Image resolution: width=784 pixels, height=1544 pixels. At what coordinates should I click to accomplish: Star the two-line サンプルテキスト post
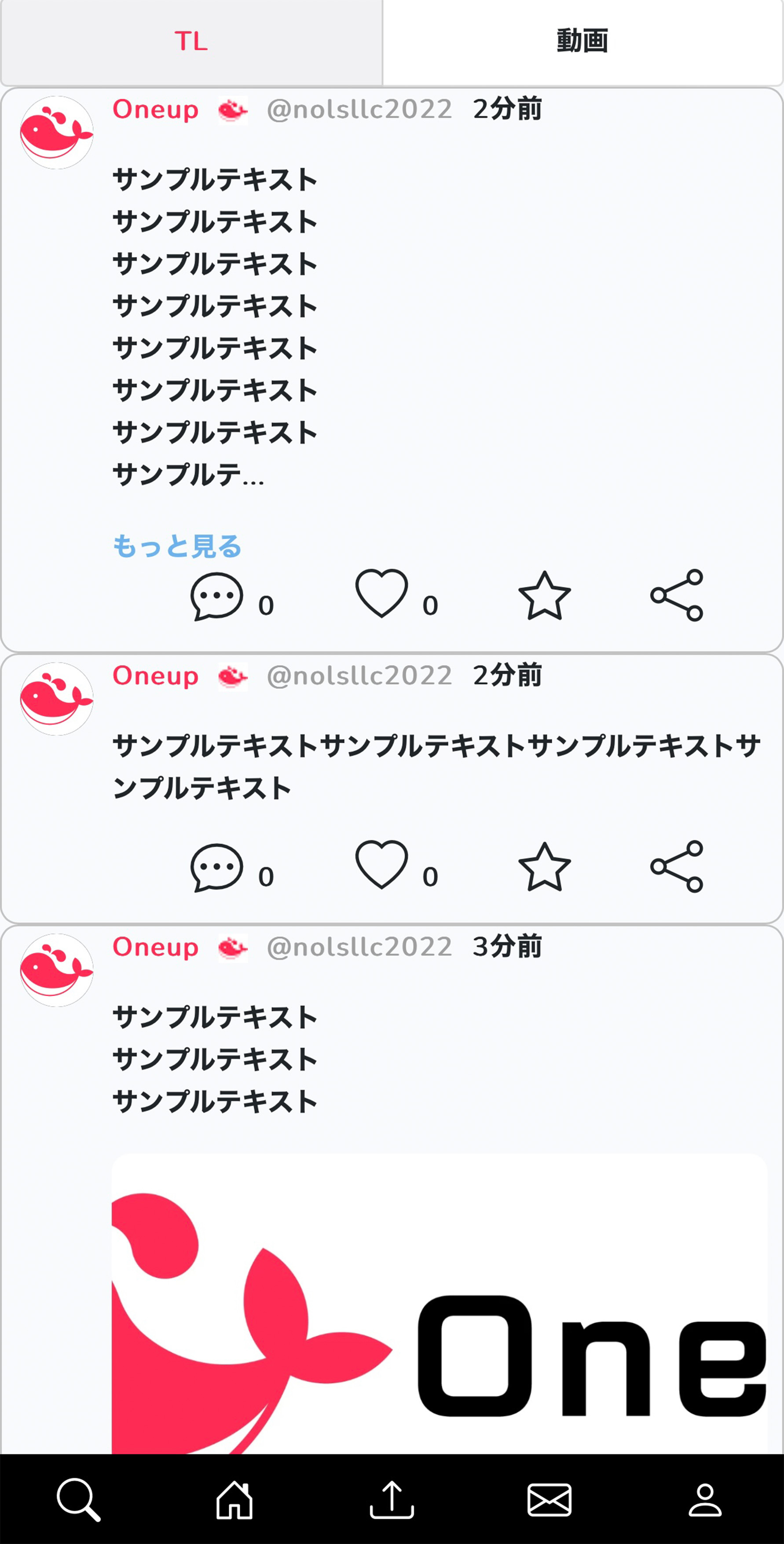544,867
